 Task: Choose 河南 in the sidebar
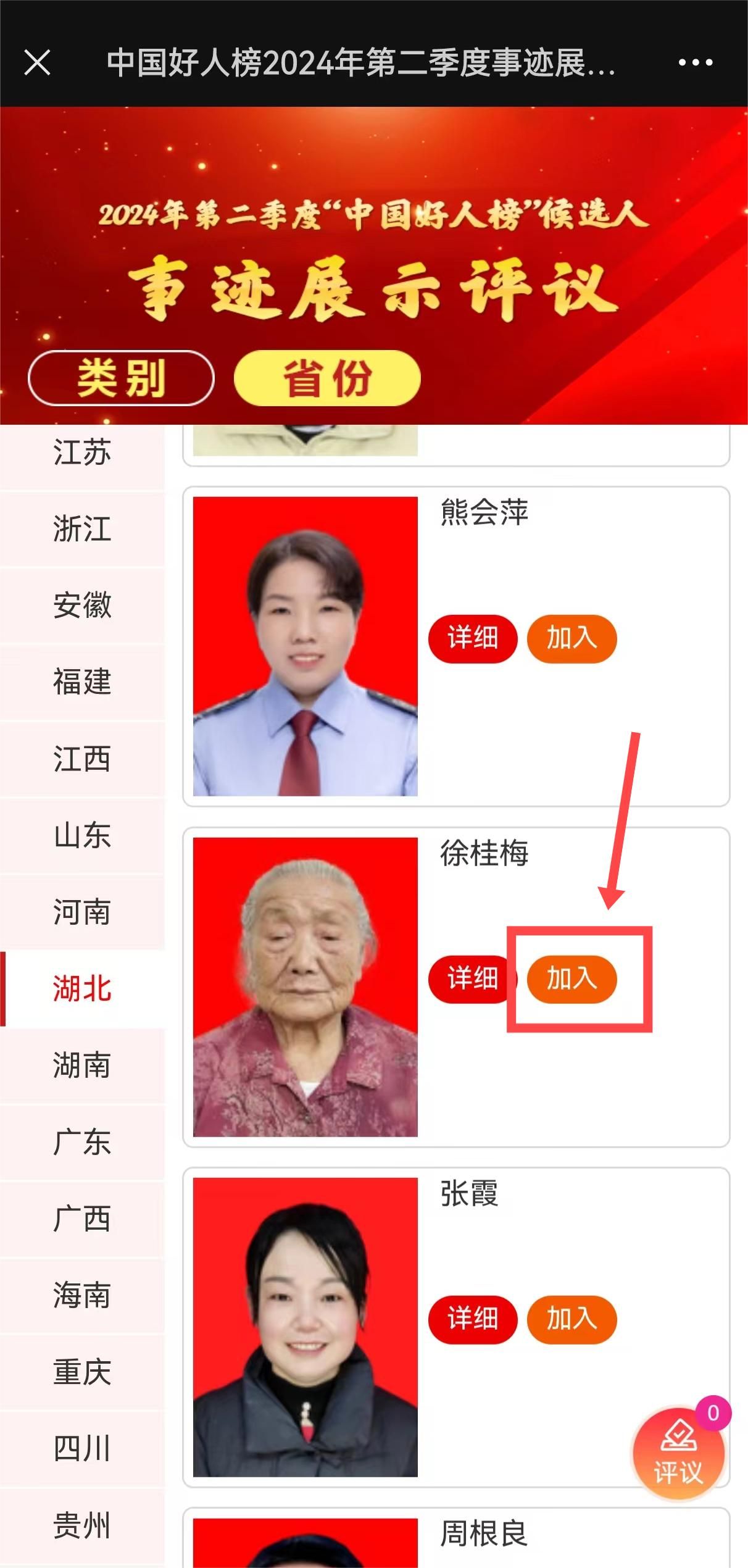pos(82,912)
